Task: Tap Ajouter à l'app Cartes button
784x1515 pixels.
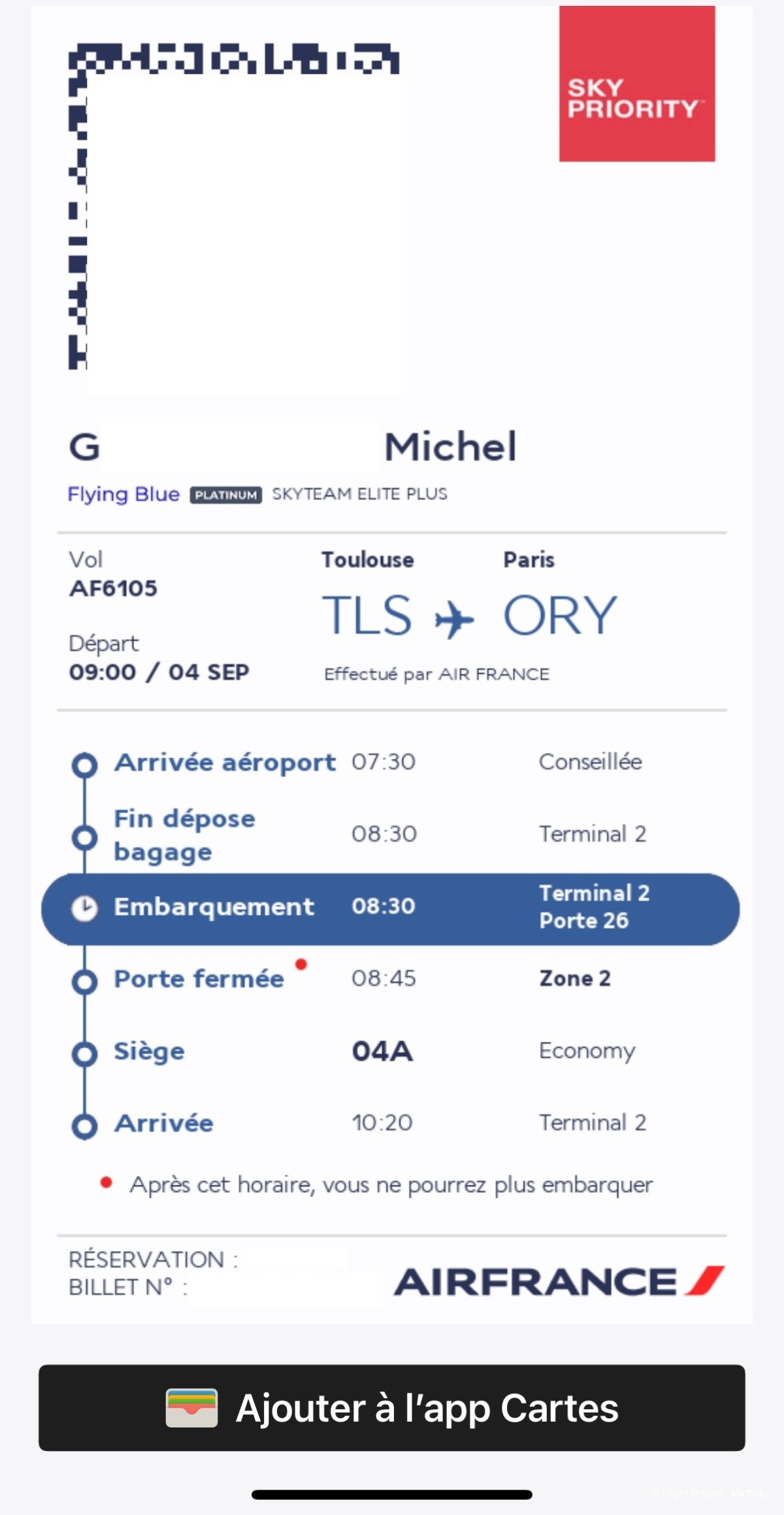Action: [392, 1407]
